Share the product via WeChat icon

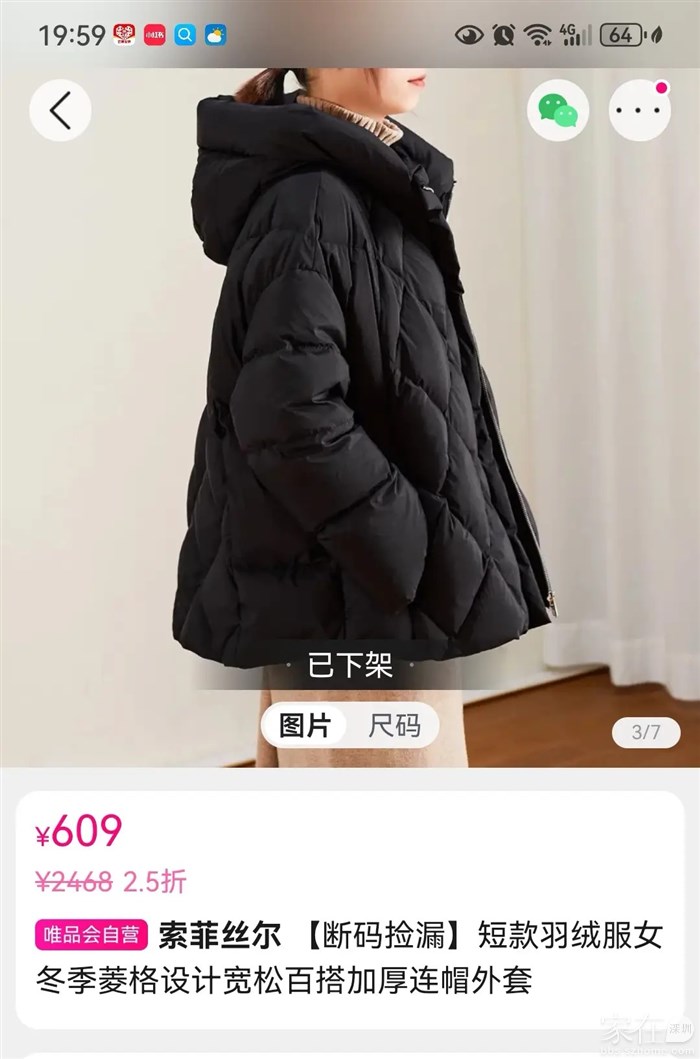[x=558, y=109]
